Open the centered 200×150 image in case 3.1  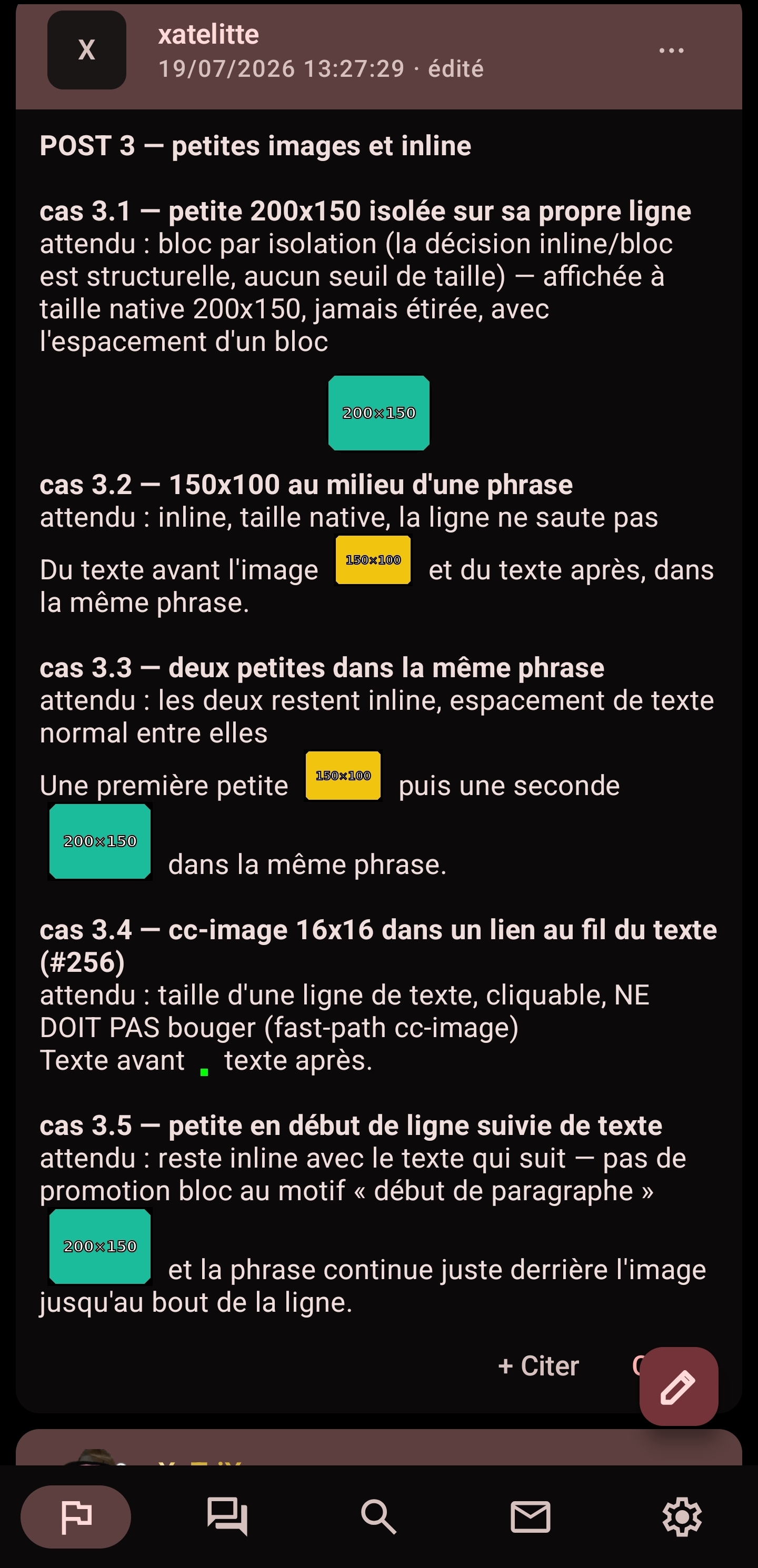(378, 413)
